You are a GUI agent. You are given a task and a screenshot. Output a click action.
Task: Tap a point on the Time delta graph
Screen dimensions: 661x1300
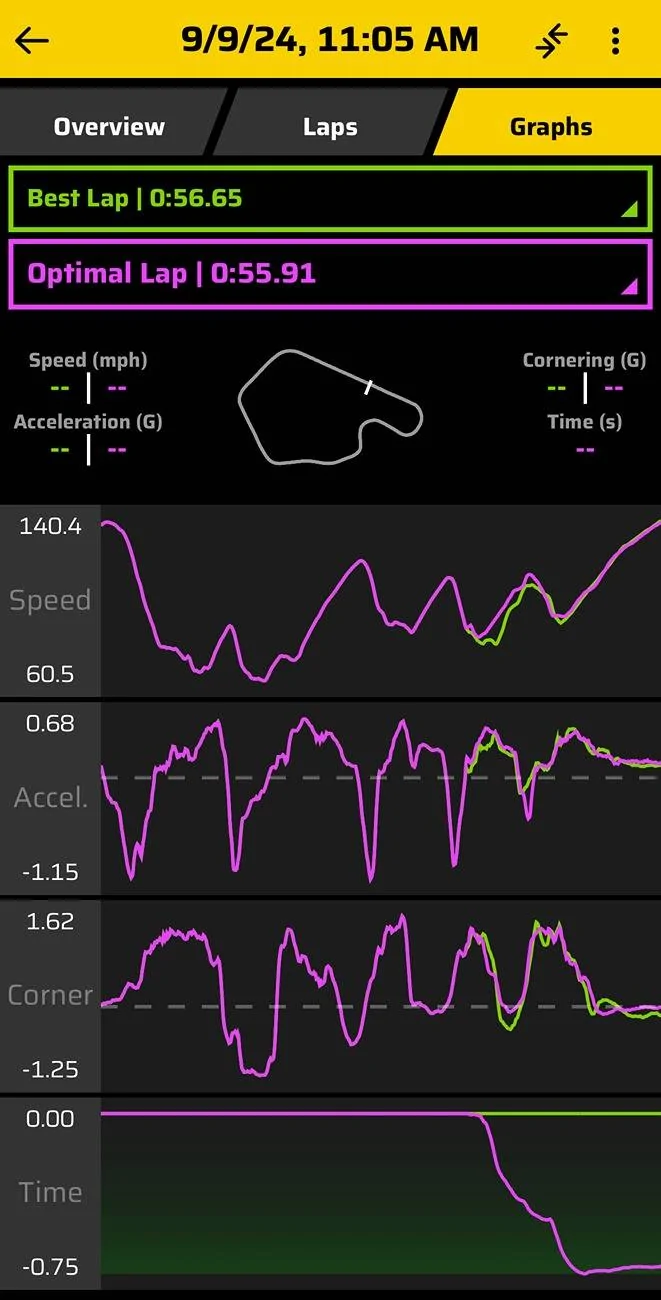[x=380, y=1192]
